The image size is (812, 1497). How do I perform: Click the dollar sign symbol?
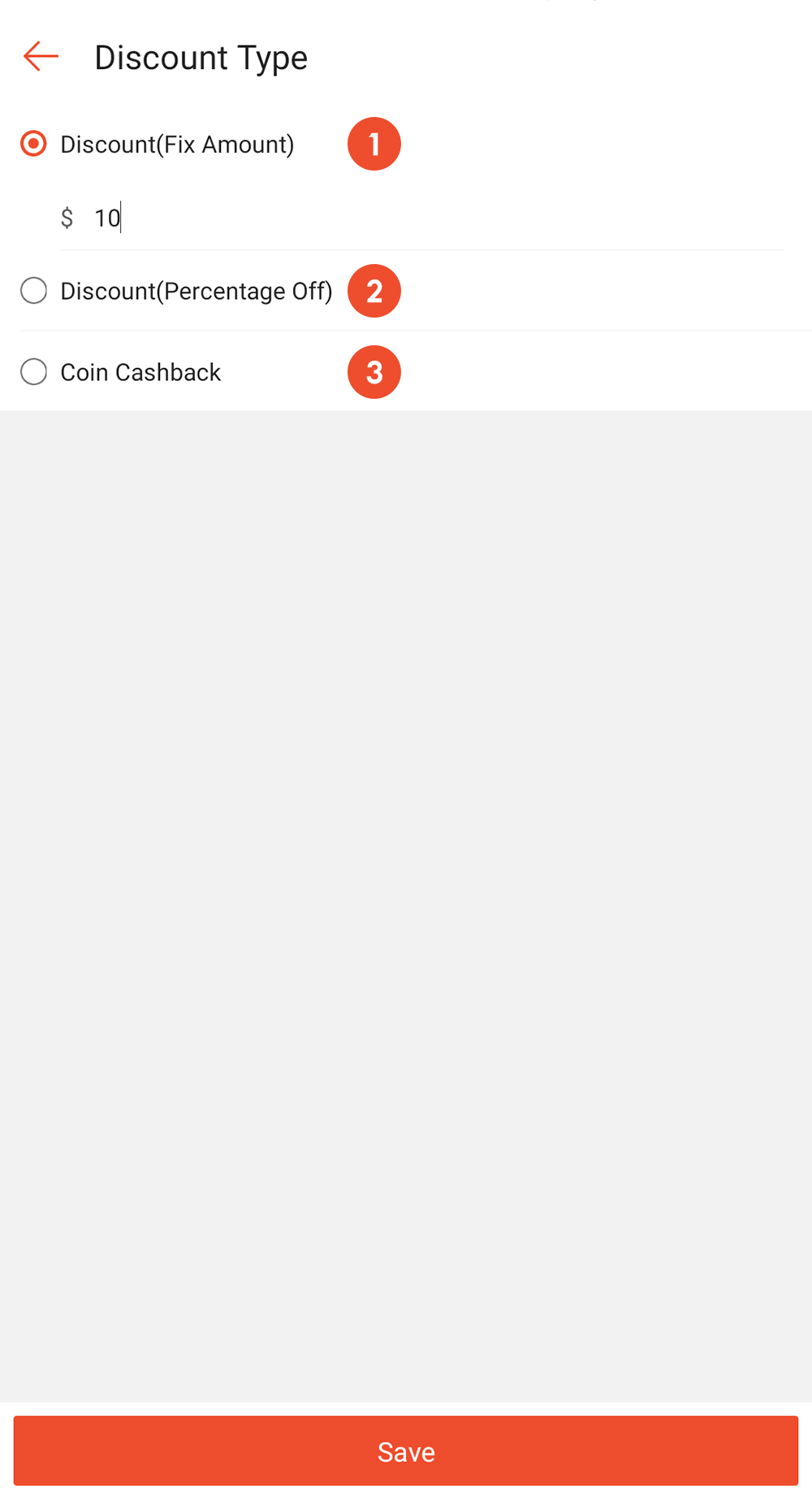coord(67,217)
